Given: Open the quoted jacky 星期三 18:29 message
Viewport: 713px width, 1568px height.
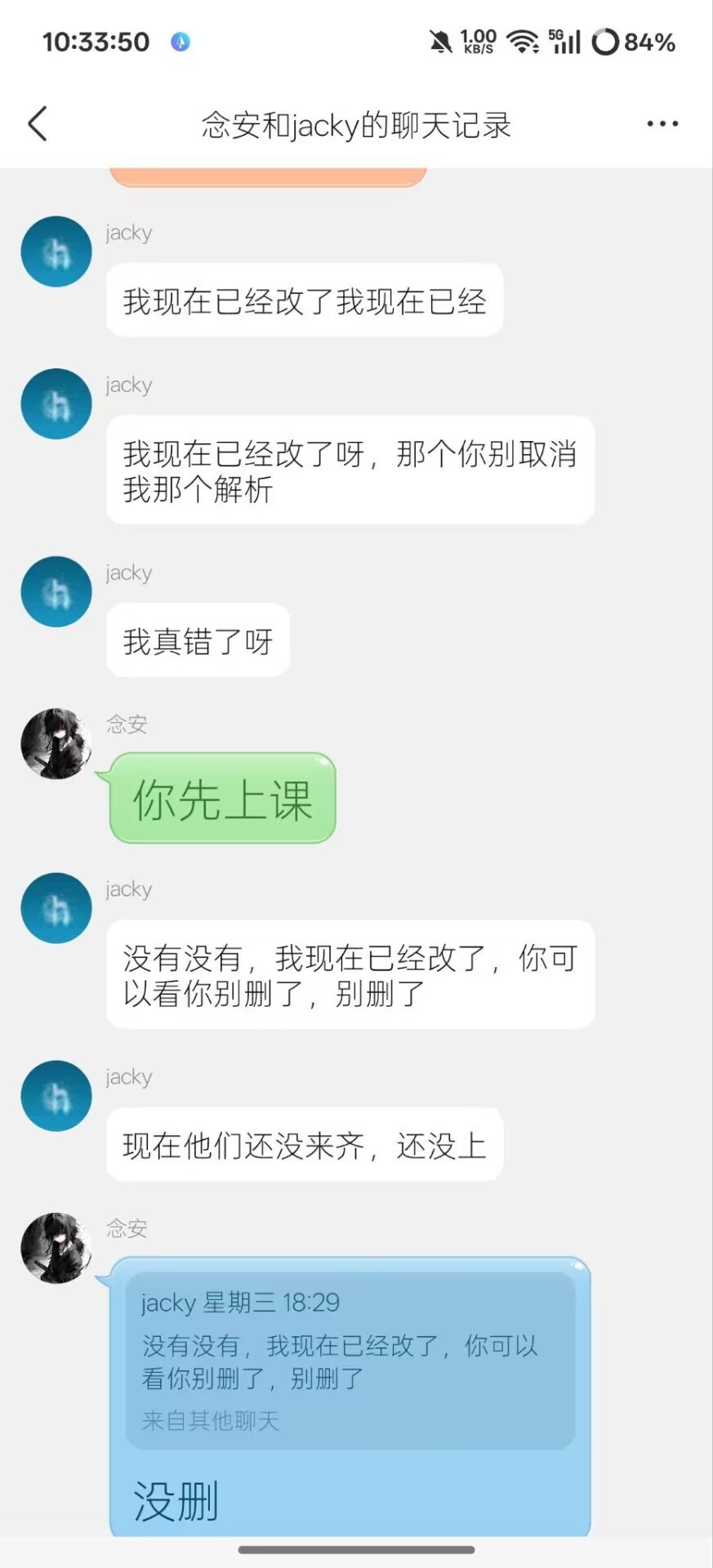Looking at the screenshot, I should click(x=350, y=1360).
